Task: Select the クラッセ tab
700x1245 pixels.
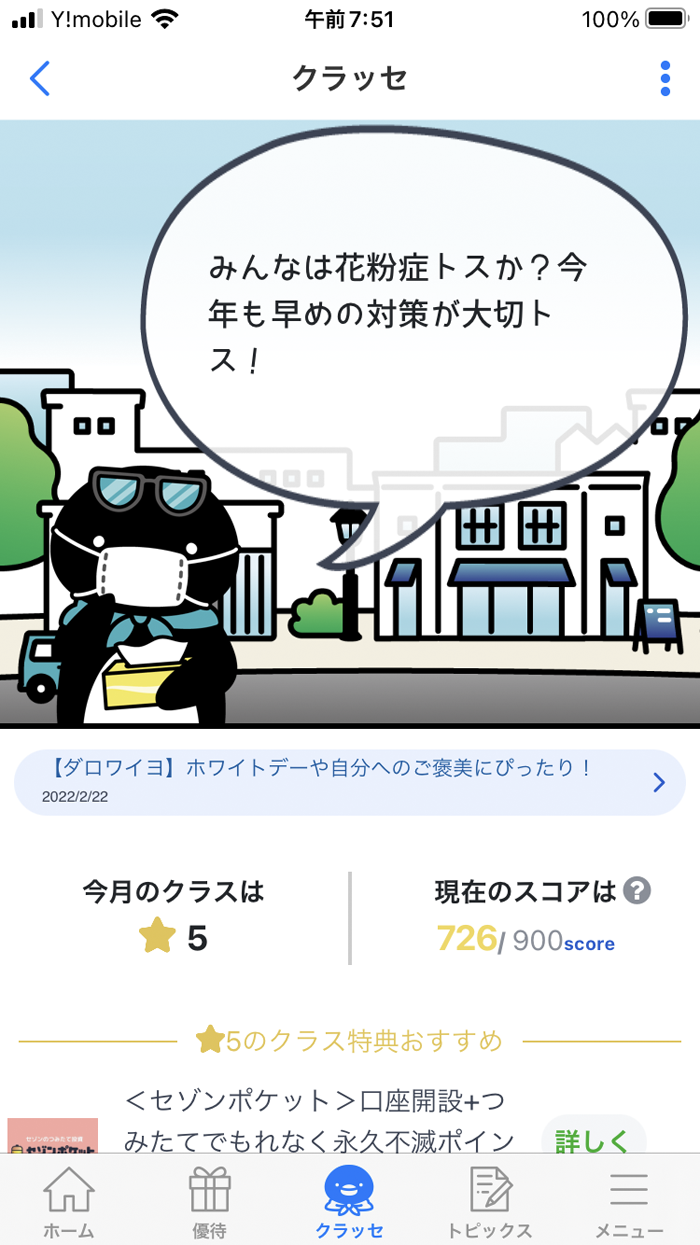Action: pos(349,1203)
